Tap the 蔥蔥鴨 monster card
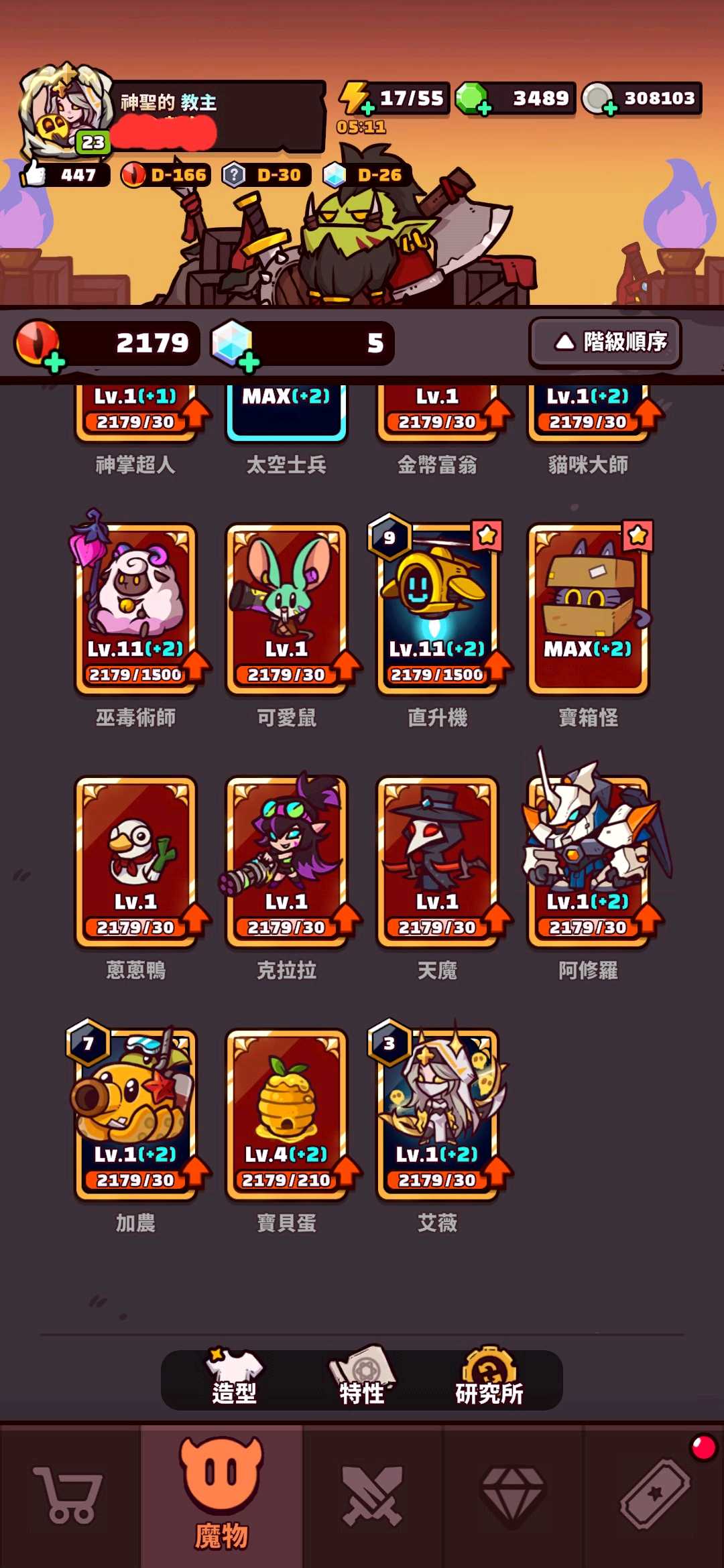The height and width of the screenshot is (1568, 724). 135,861
